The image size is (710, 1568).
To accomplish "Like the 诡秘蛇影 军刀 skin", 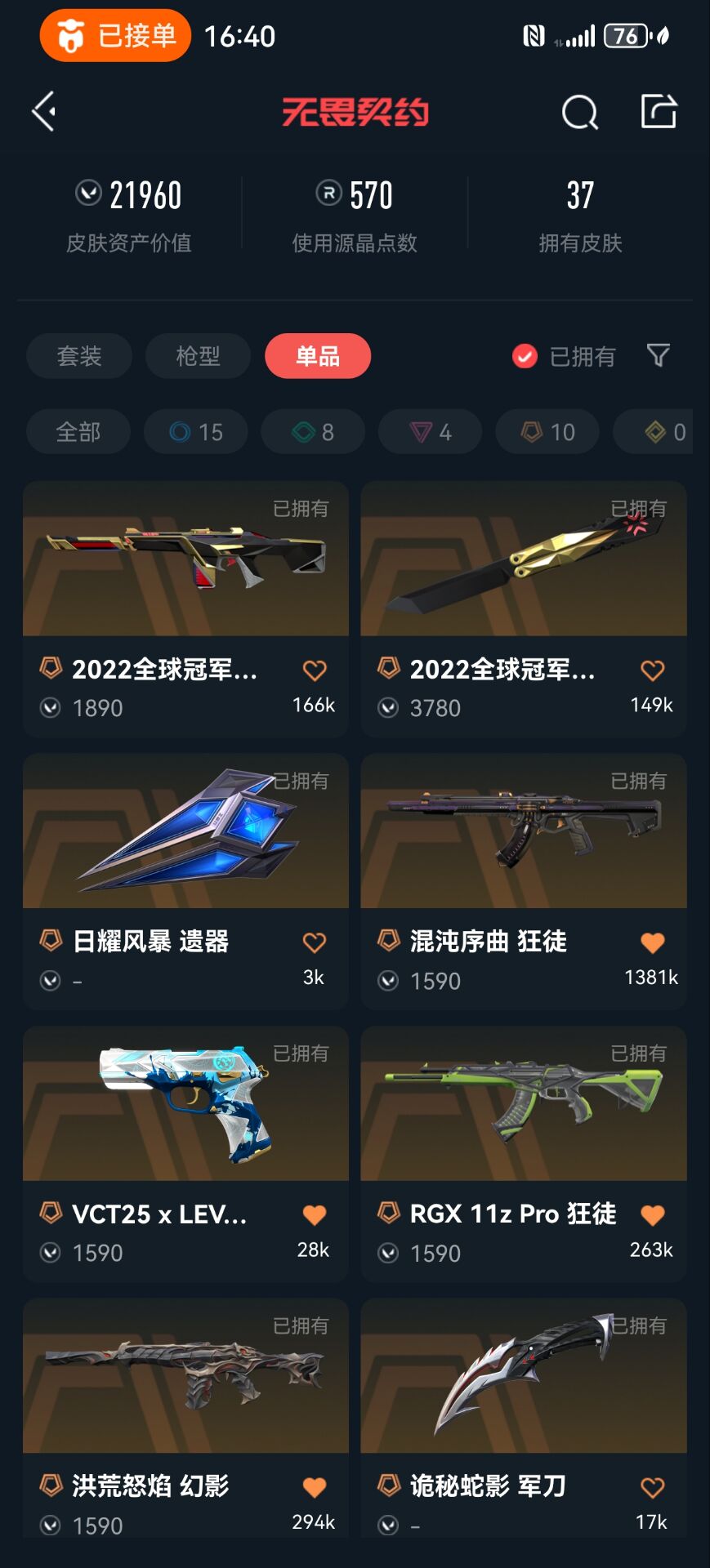I will point(652,1487).
